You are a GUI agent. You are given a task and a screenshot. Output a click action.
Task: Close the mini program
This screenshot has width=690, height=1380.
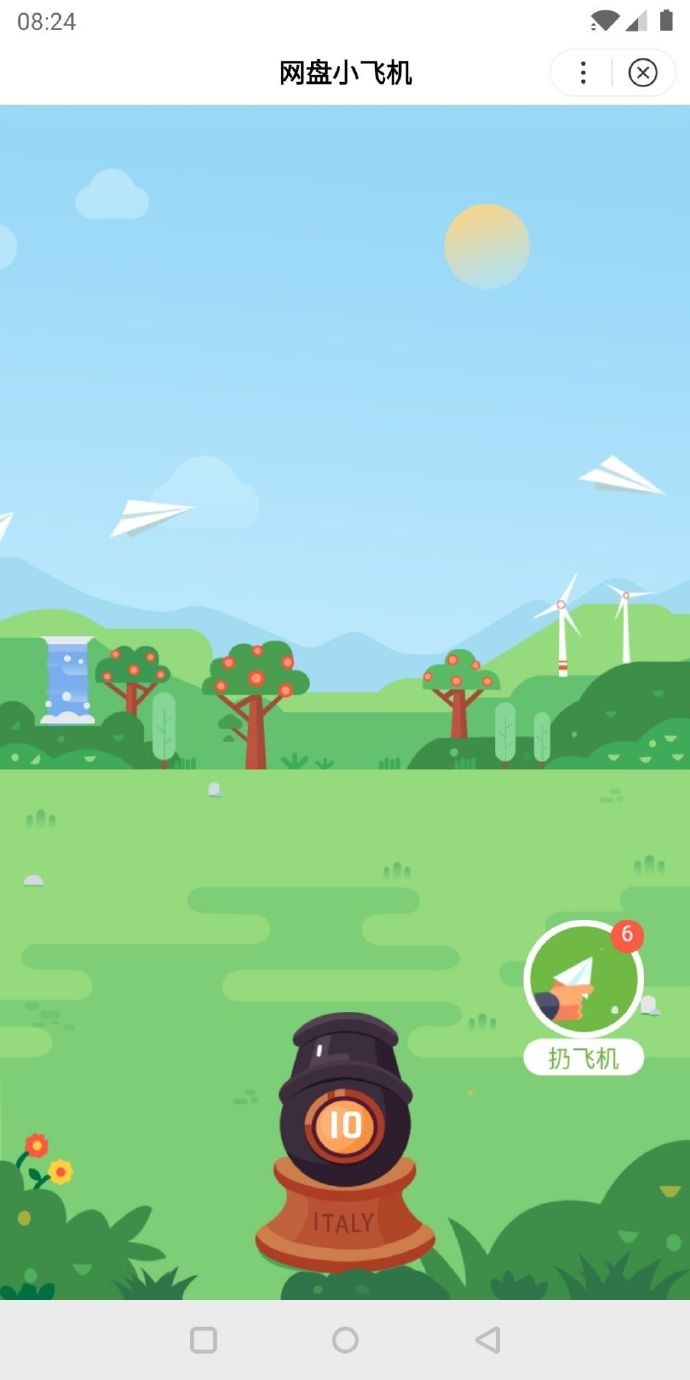tap(643, 72)
